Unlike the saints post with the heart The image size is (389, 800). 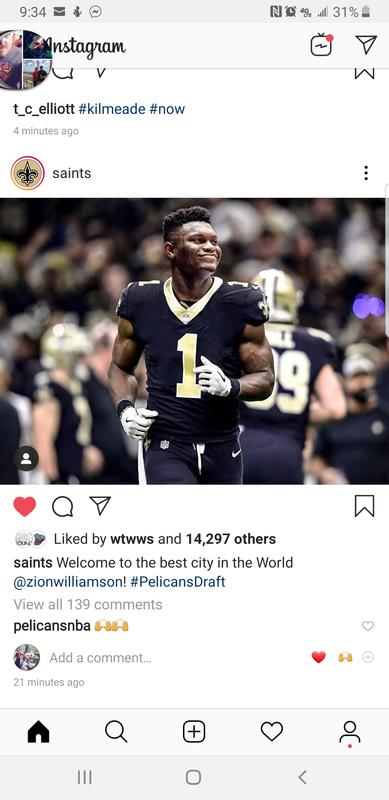(25, 507)
